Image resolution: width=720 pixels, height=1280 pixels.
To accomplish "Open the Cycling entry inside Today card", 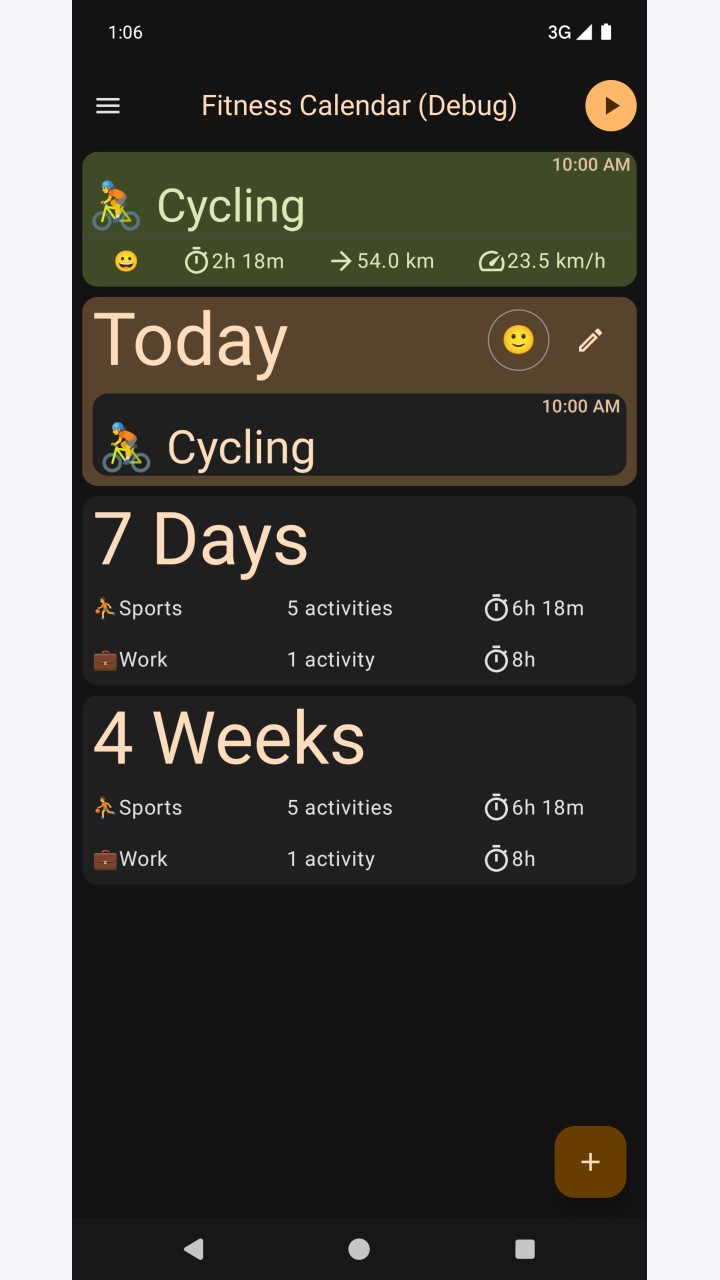I will pos(359,435).
